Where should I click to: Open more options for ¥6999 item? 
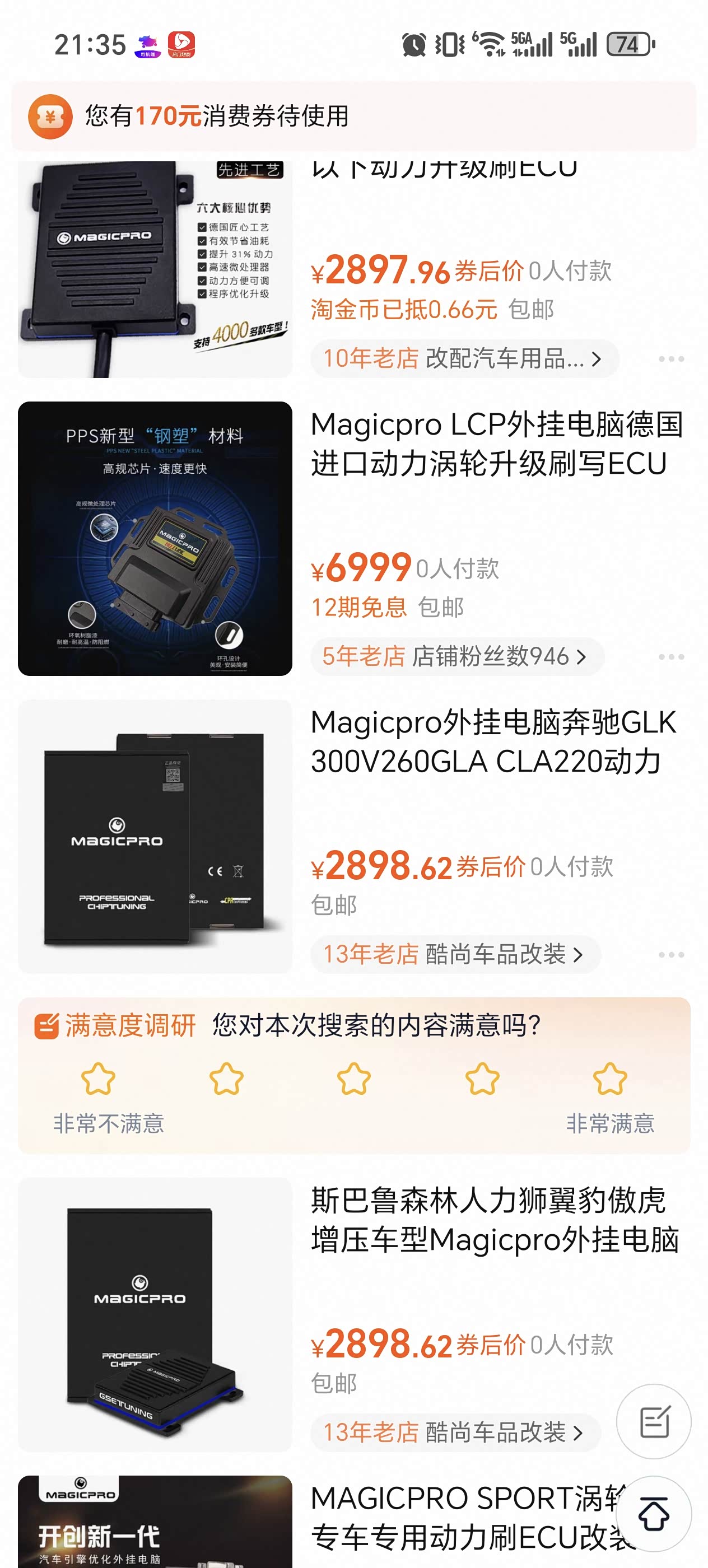[x=671, y=657]
